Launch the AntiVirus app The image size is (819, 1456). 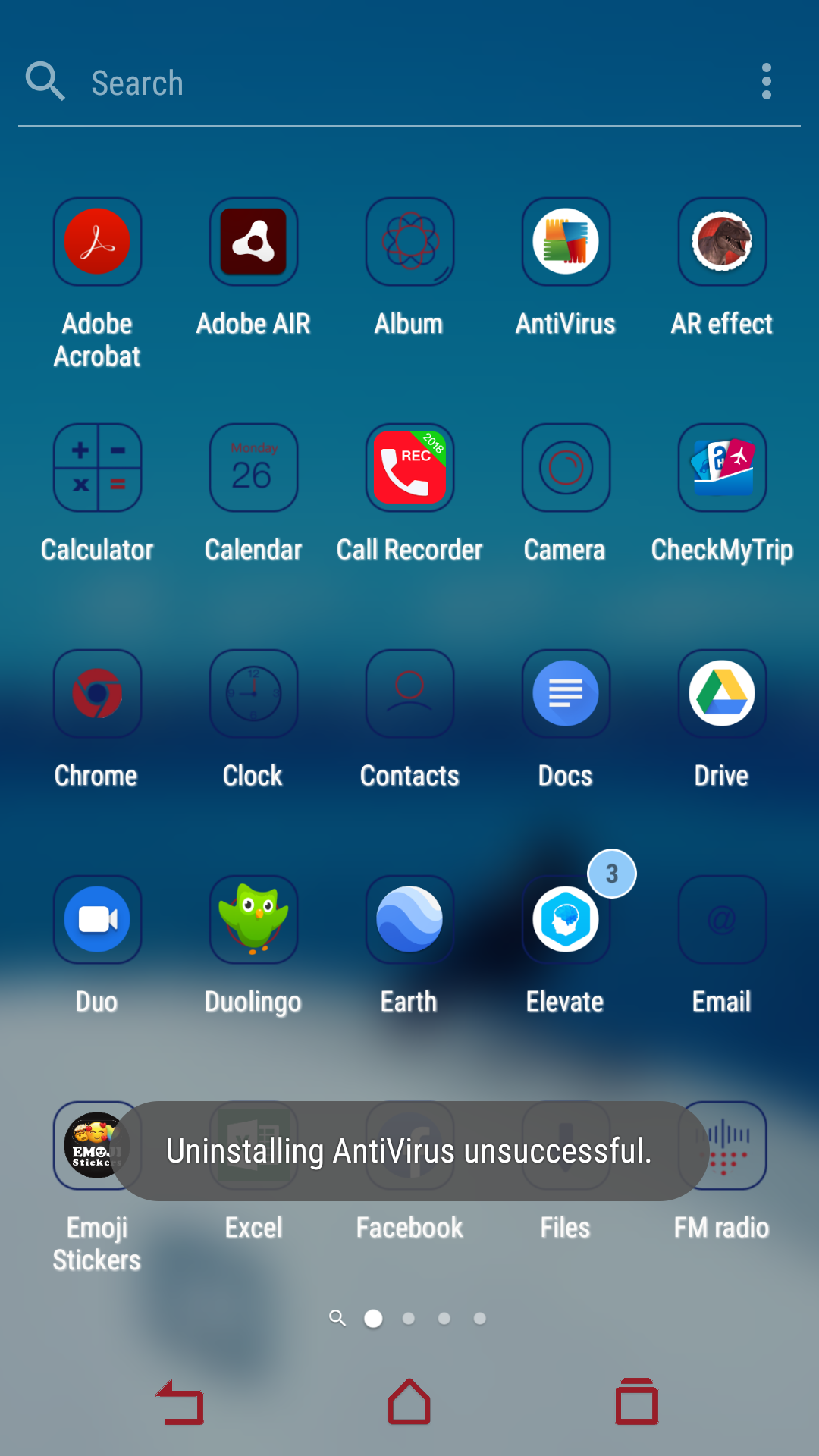click(566, 243)
